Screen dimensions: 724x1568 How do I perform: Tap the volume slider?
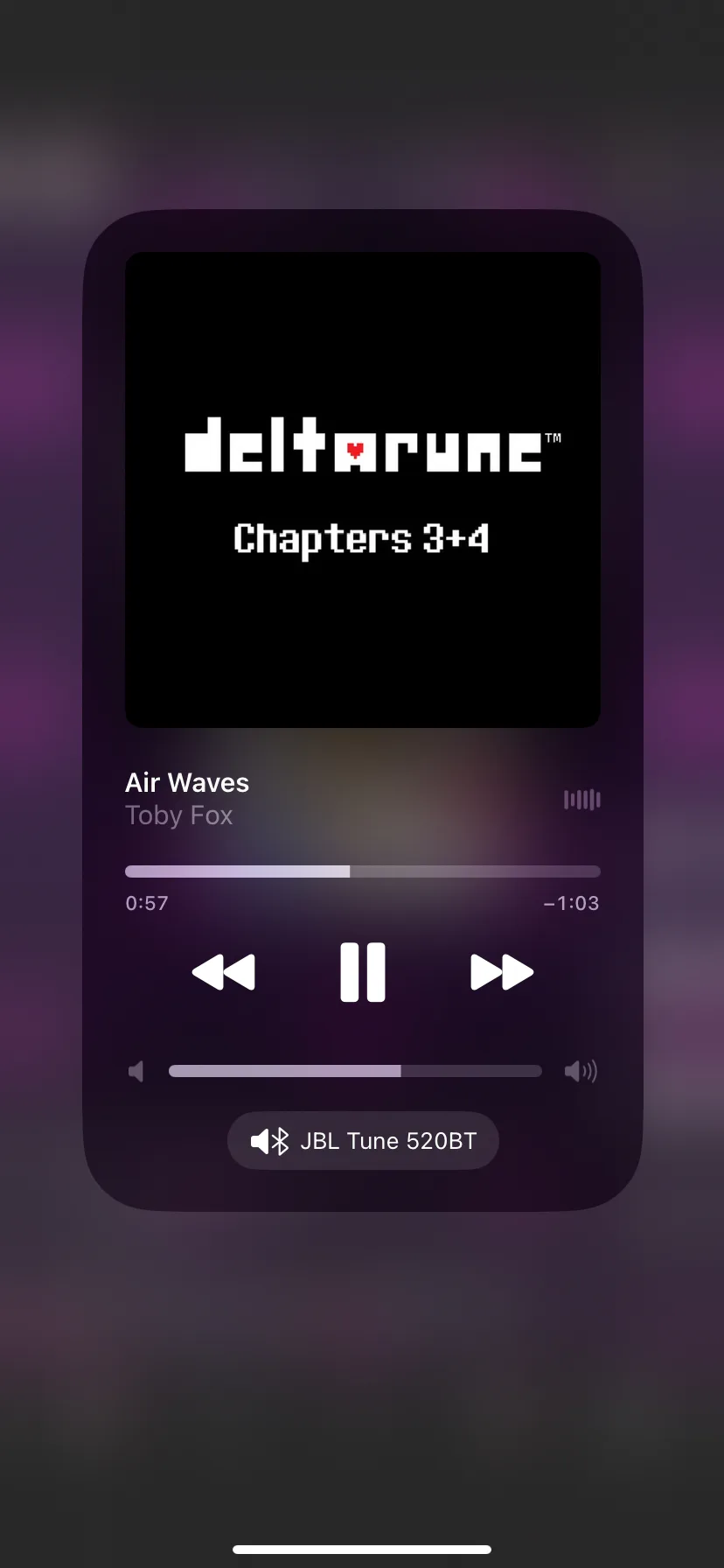(355, 1071)
